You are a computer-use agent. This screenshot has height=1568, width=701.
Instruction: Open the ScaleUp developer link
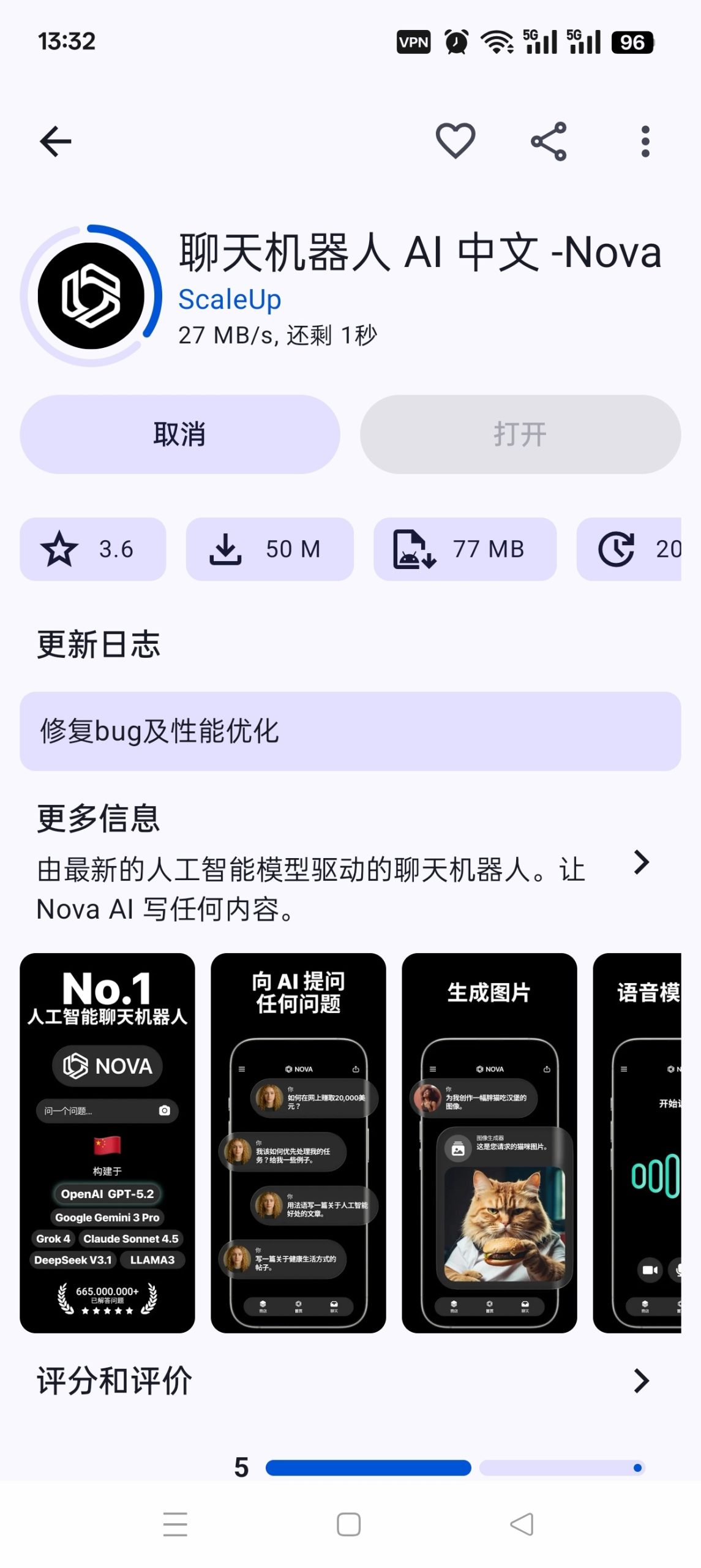pyautogui.click(x=229, y=299)
